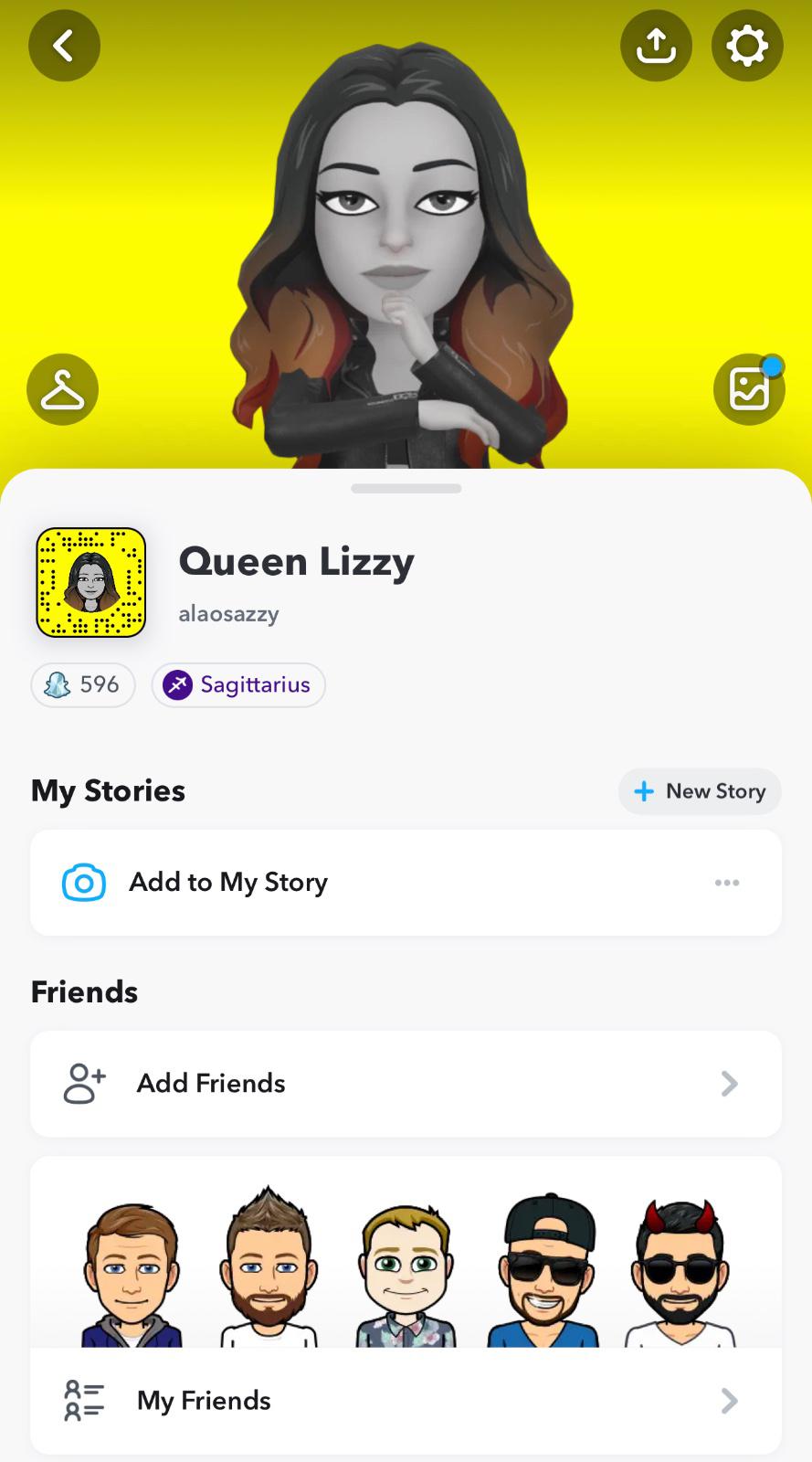This screenshot has height=1462, width=812.
Task: Open My Story options three dots
Action: click(727, 883)
